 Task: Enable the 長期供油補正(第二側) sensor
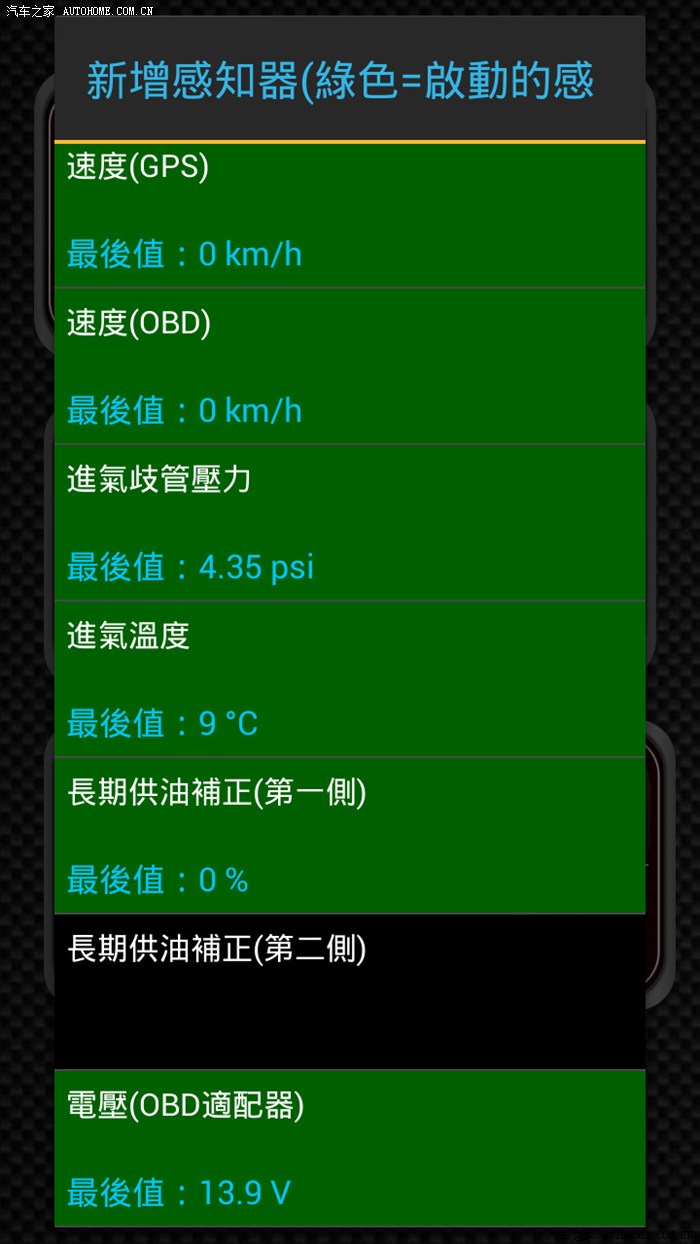(x=350, y=991)
